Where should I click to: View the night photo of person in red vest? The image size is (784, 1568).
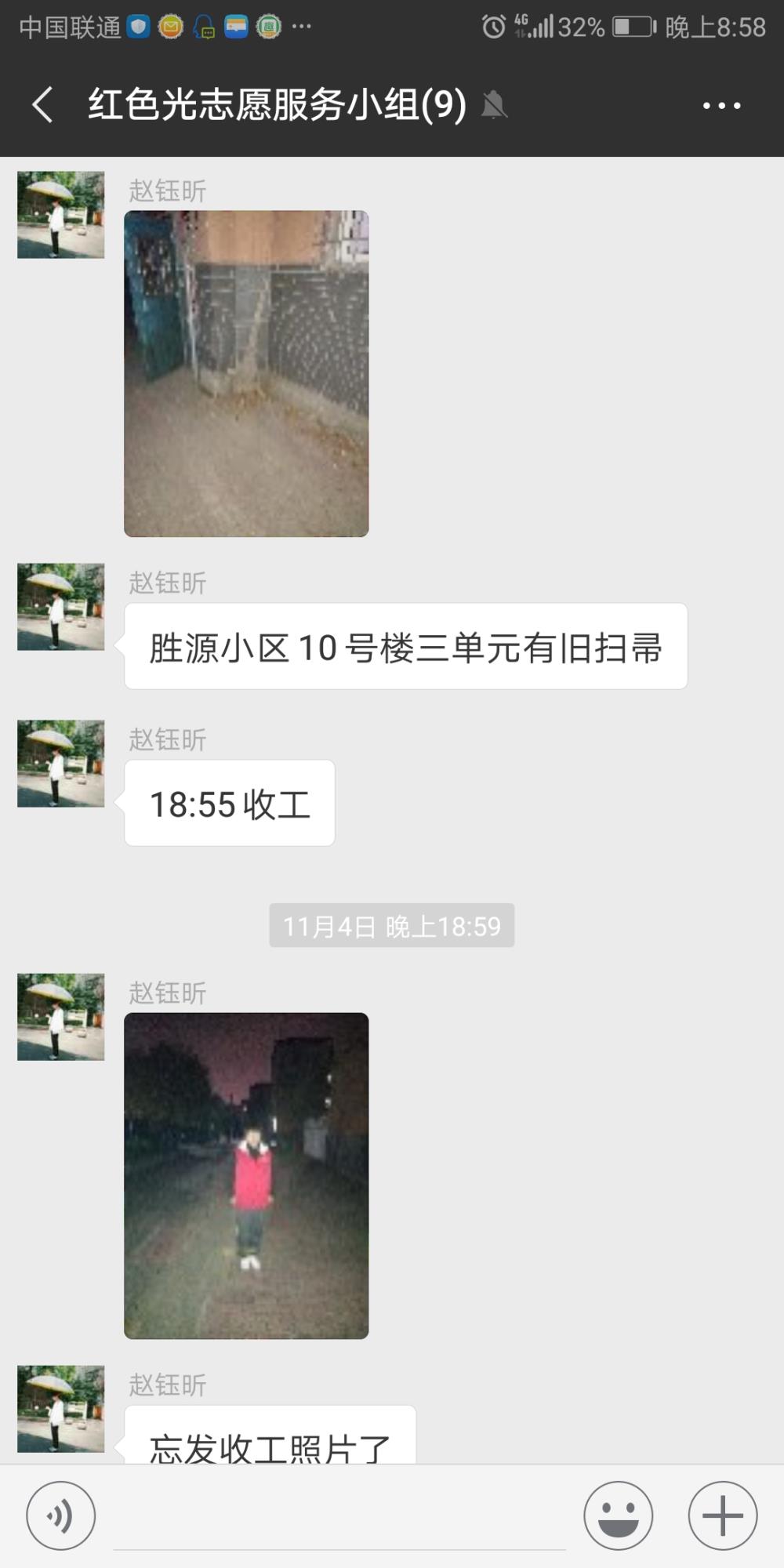246,1176
